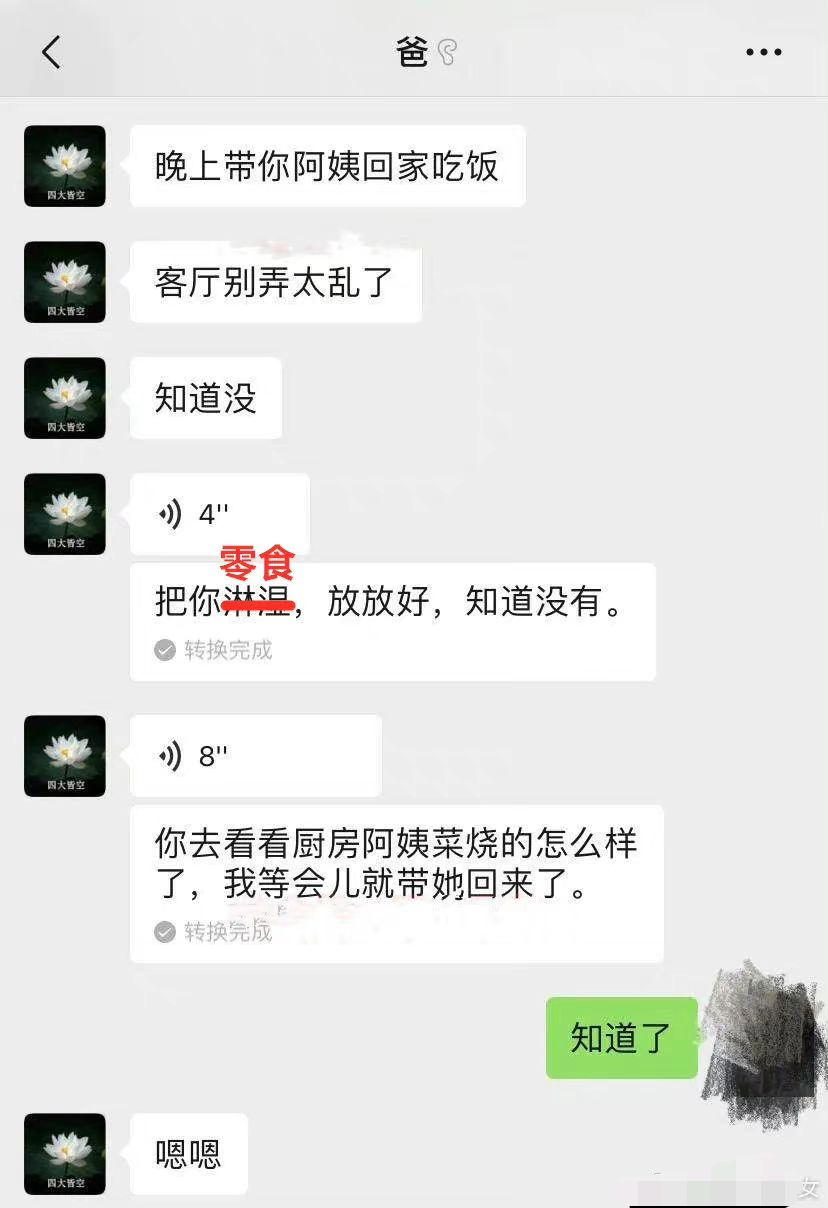Play the 4'' voice message bubble
Image resolution: width=828 pixels, height=1208 pixels.
click(x=220, y=514)
